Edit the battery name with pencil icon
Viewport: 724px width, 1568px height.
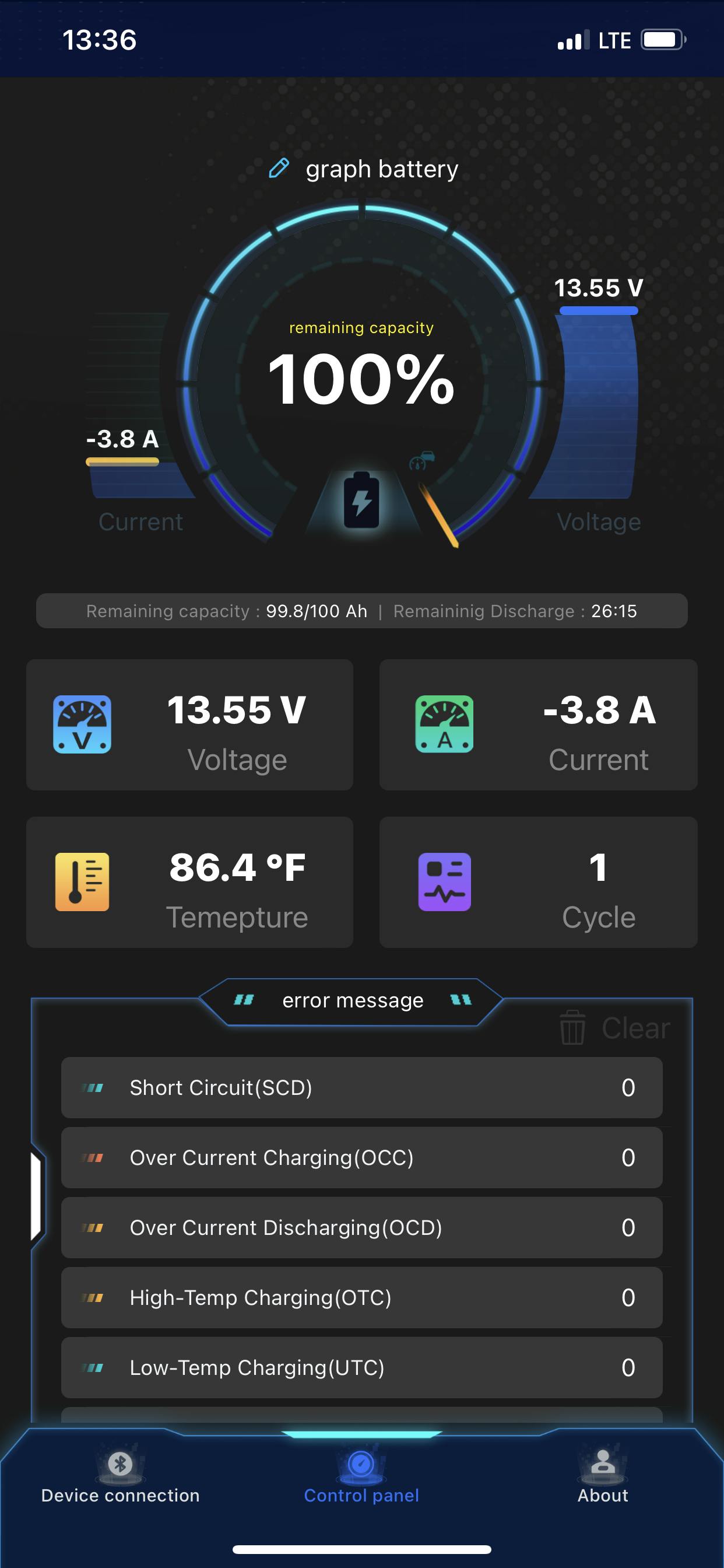tap(279, 169)
